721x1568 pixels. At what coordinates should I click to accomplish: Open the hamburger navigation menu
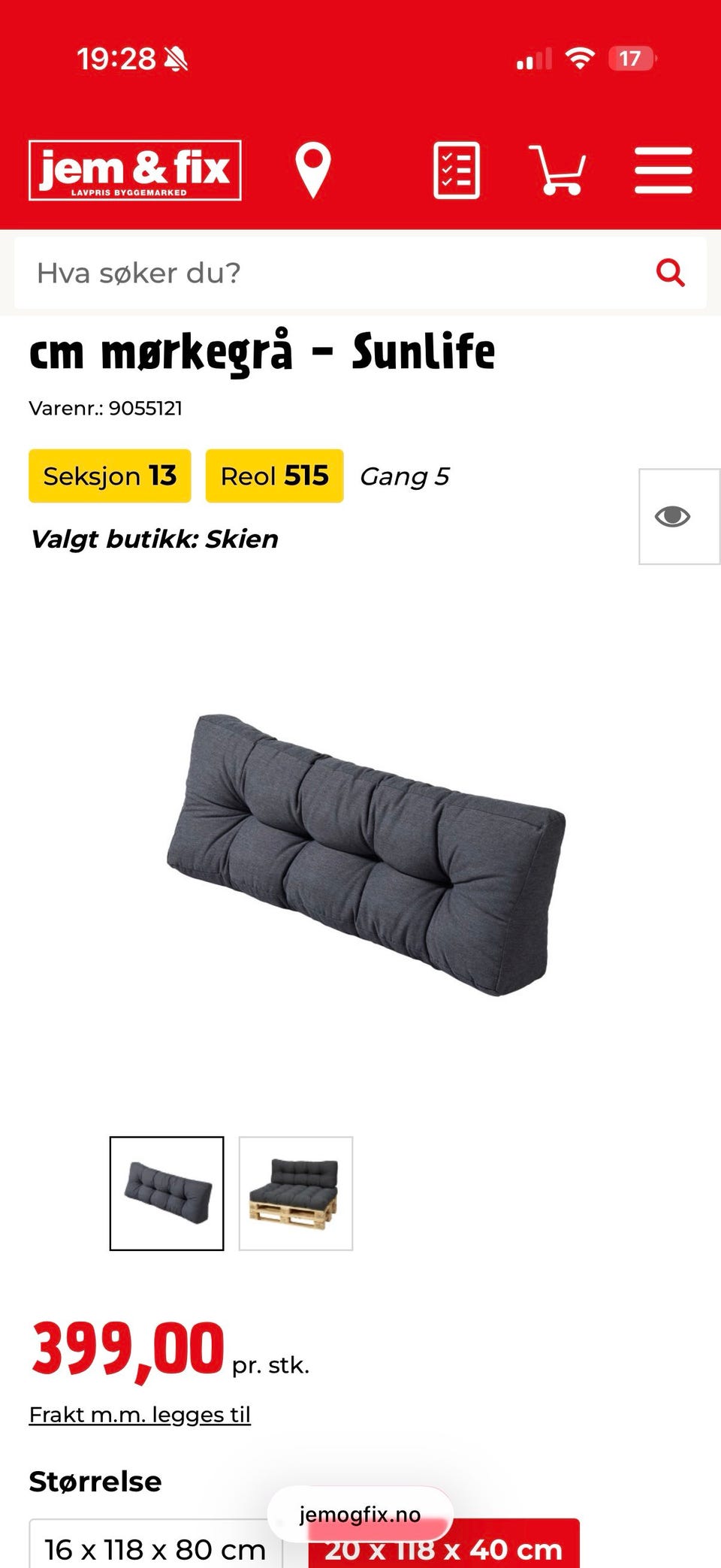click(663, 171)
